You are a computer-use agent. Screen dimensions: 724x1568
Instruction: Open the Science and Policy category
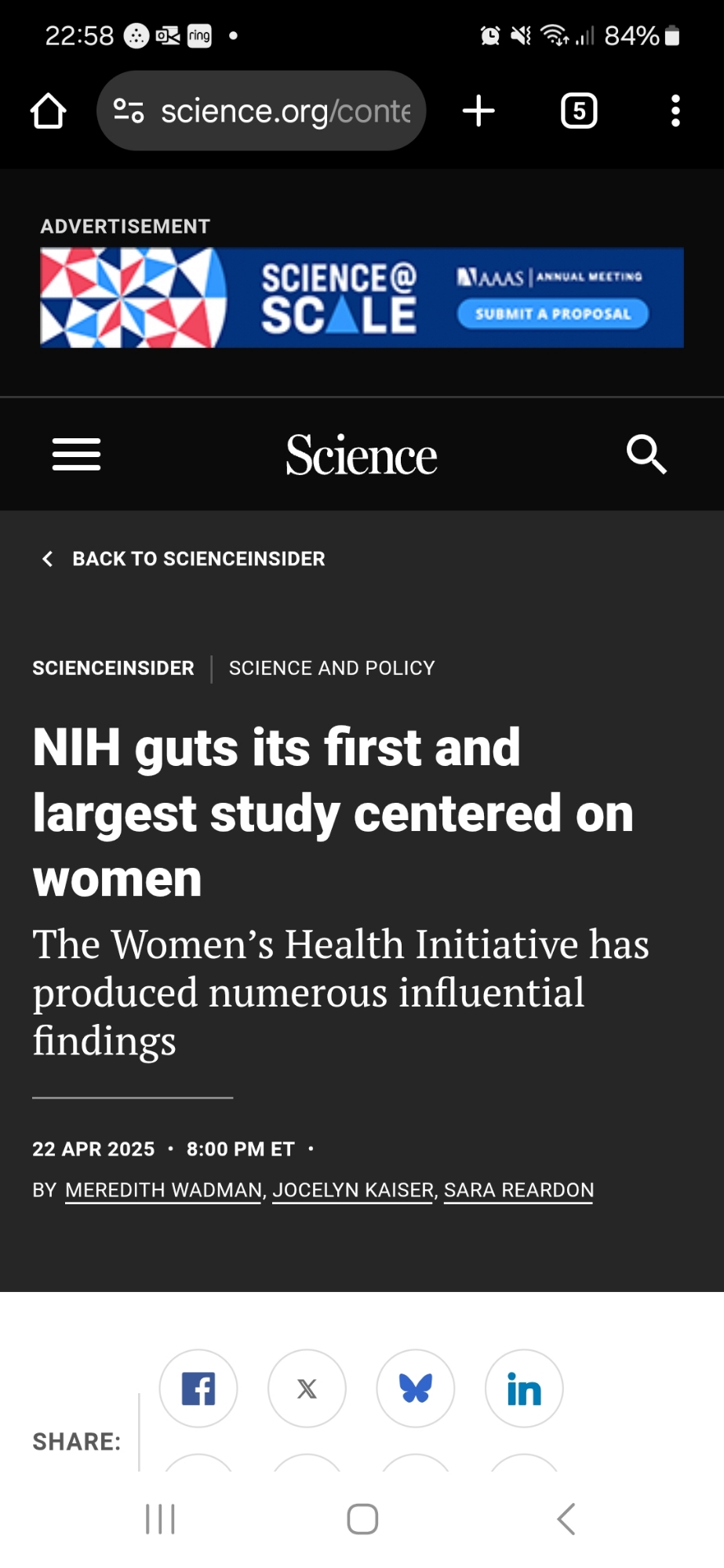[x=332, y=668]
